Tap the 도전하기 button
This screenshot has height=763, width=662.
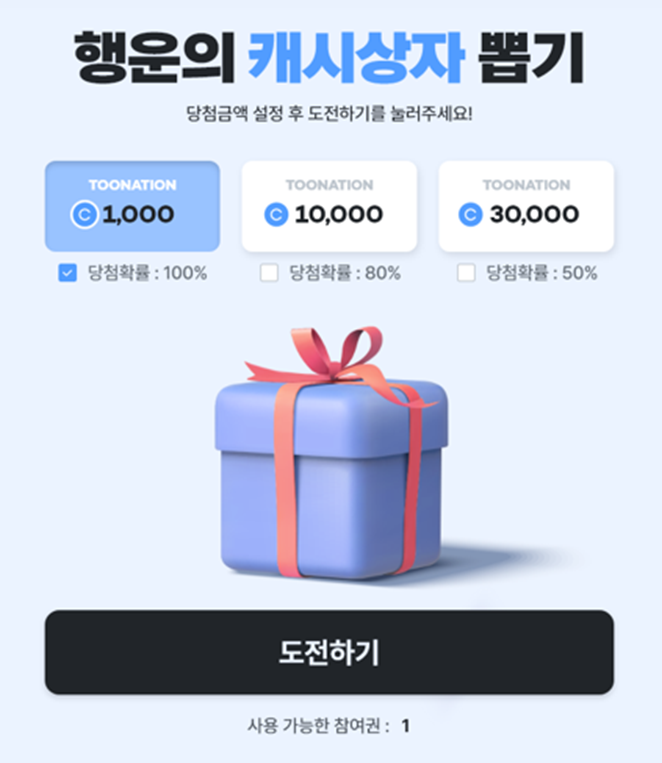(329, 652)
